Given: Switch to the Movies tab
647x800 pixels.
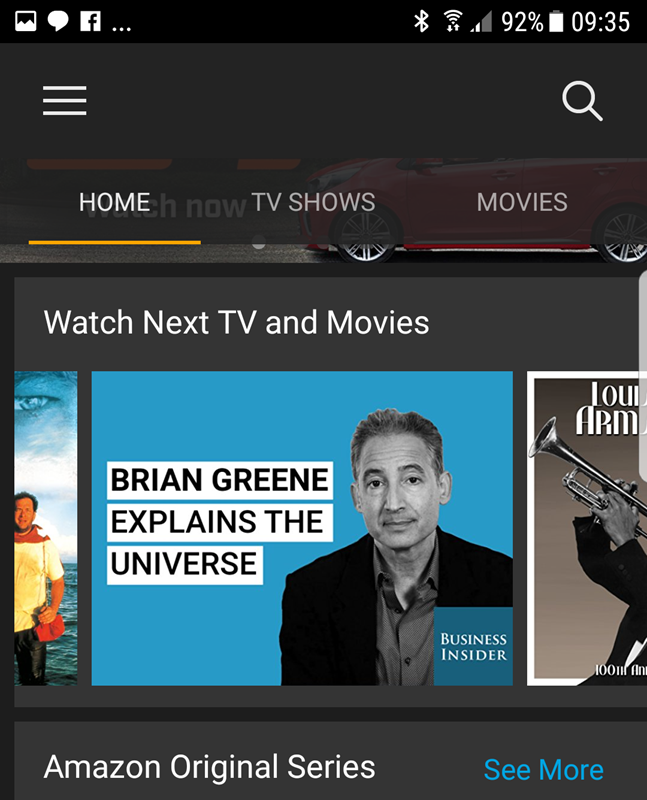Looking at the screenshot, I should [521, 202].
